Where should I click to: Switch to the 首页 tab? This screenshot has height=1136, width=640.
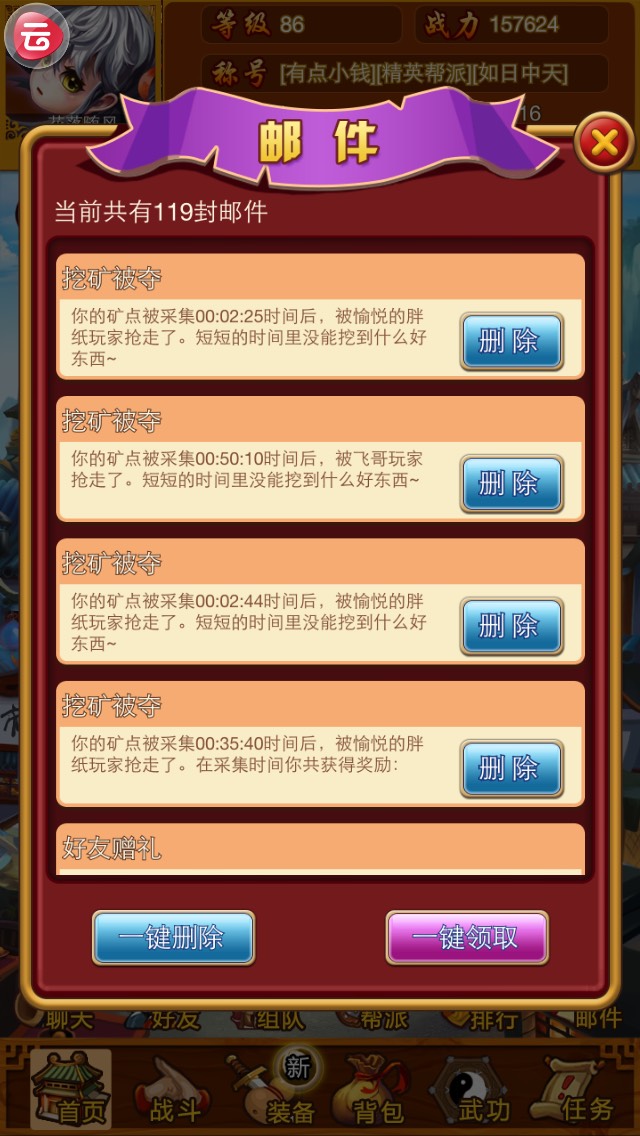[70, 1090]
